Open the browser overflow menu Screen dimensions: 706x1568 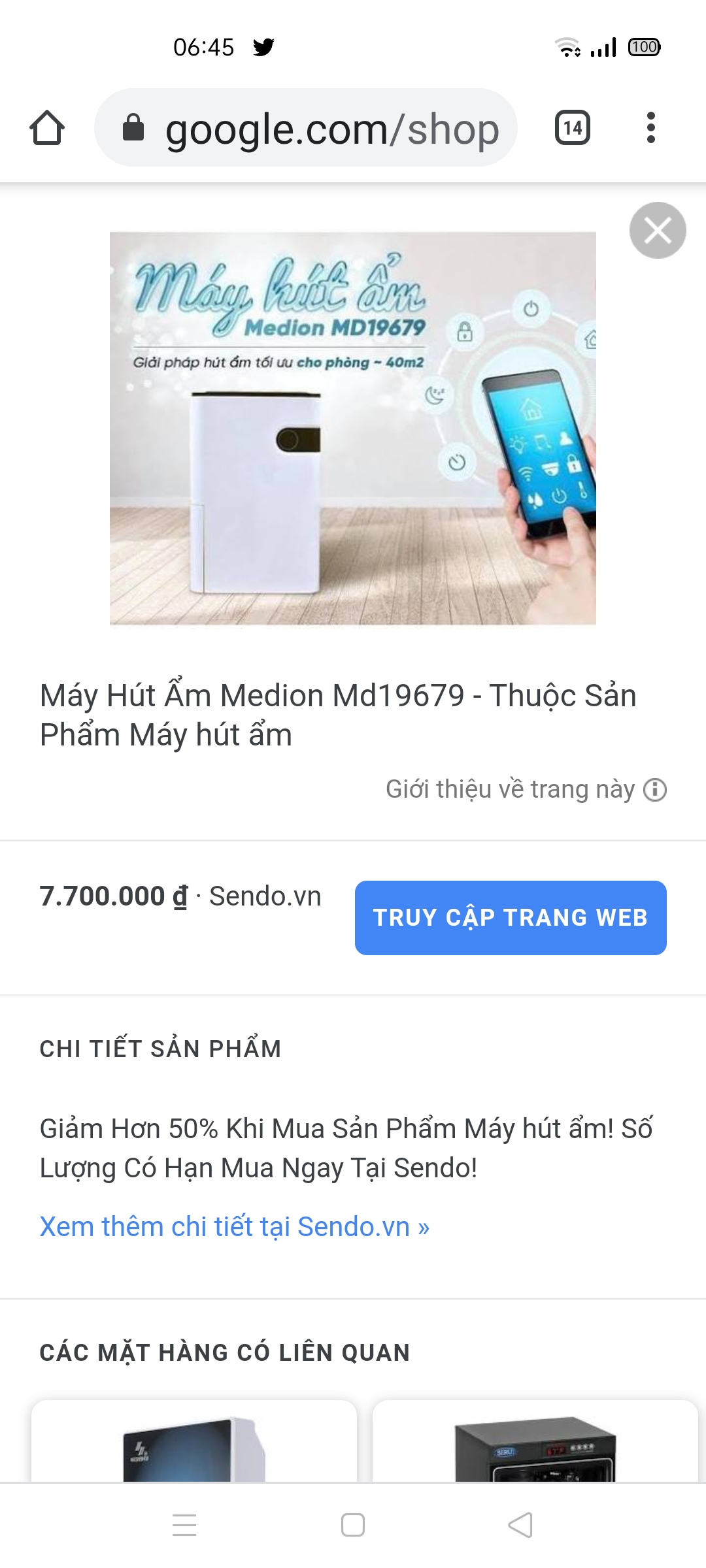650,127
